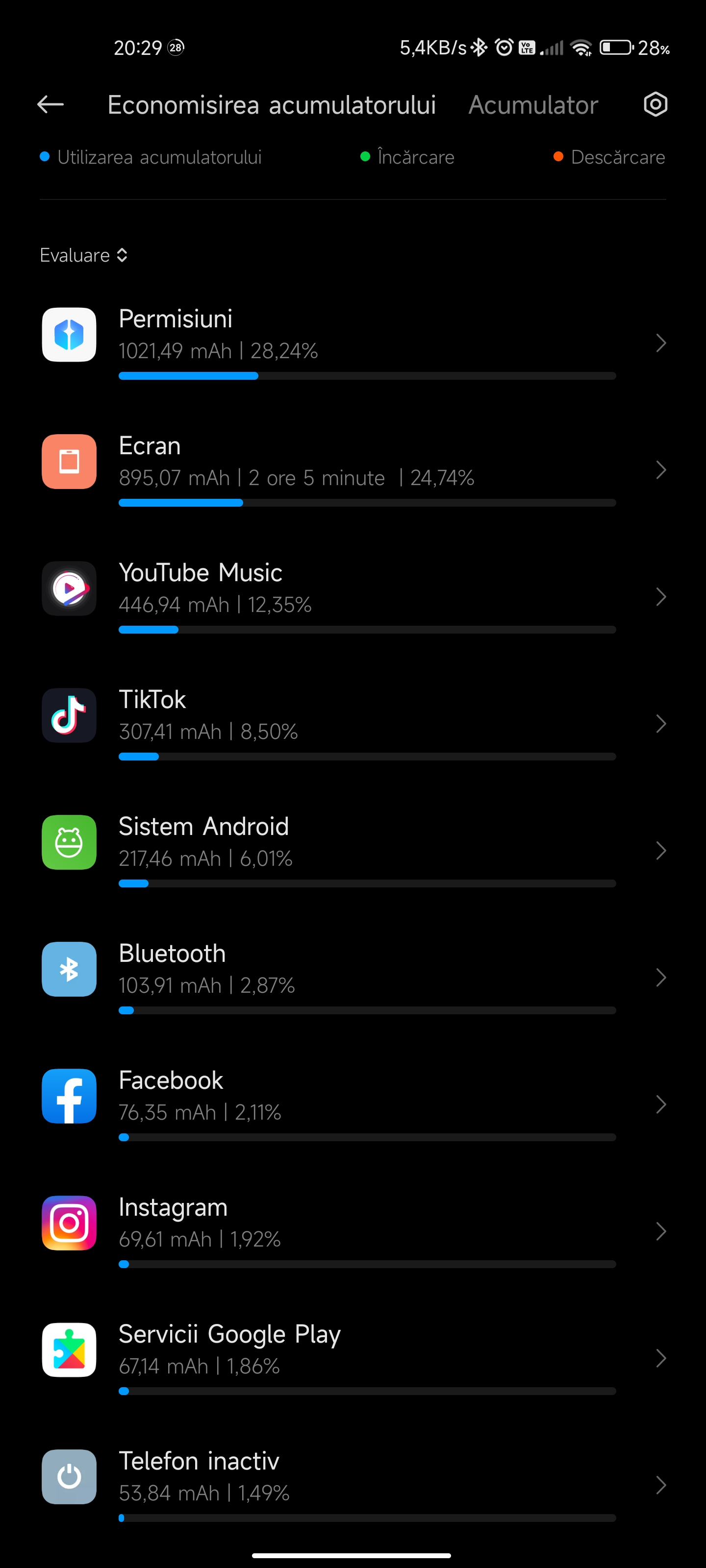The height and width of the screenshot is (1568, 706).
Task: Open Instagram battery usage details
Action: [353, 1231]
